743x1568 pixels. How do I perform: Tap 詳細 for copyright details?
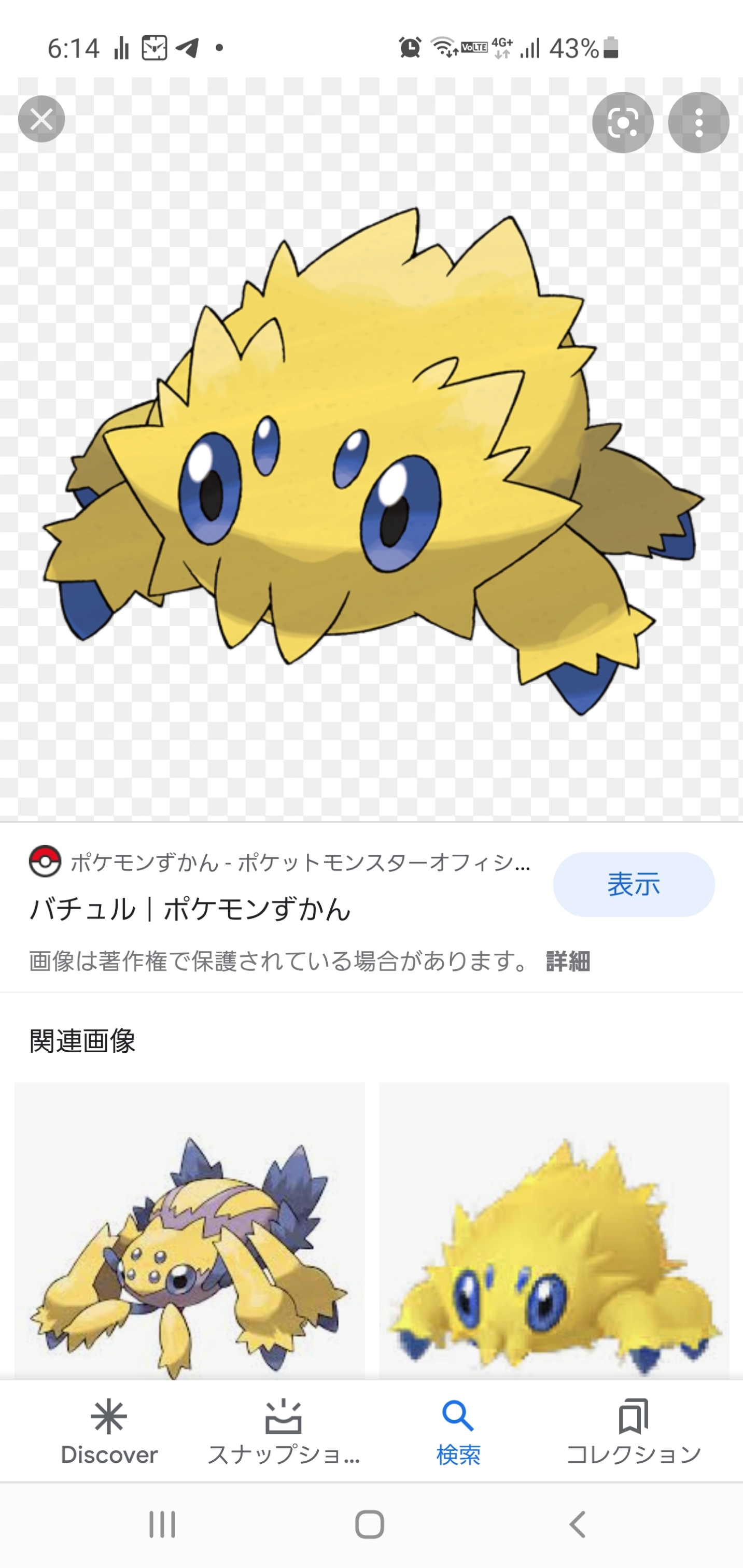[x=568, y=961]
